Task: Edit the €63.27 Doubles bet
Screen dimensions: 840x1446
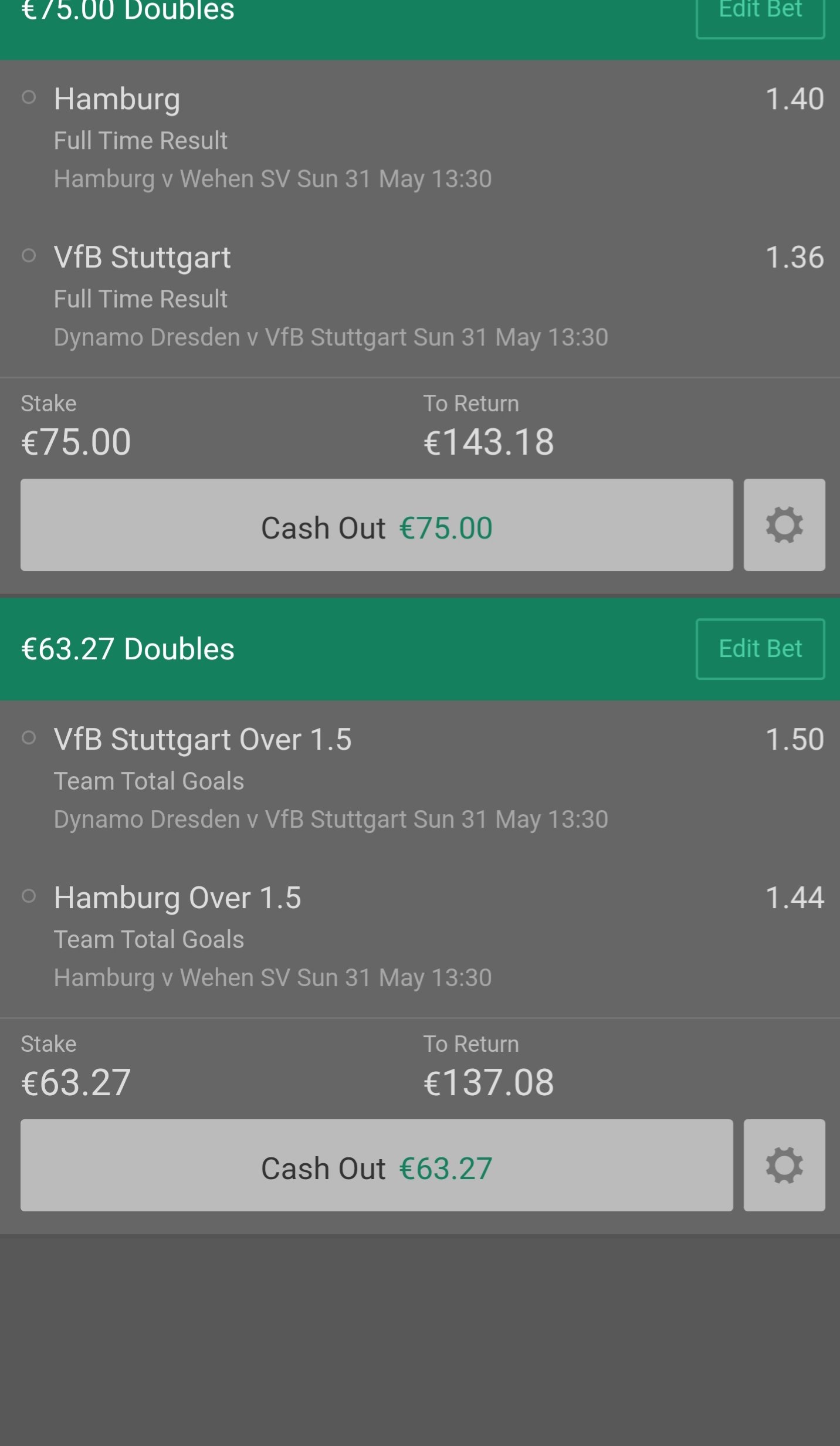Action: pyautogui.click(x=760, y=649)
